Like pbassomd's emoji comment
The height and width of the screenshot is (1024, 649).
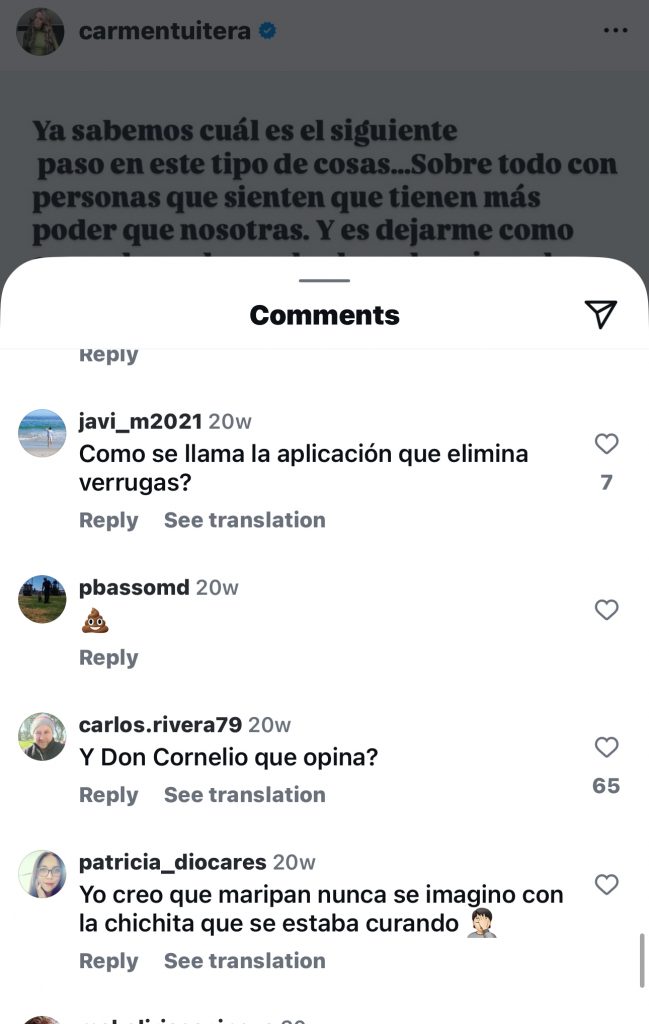pos(606,610)
